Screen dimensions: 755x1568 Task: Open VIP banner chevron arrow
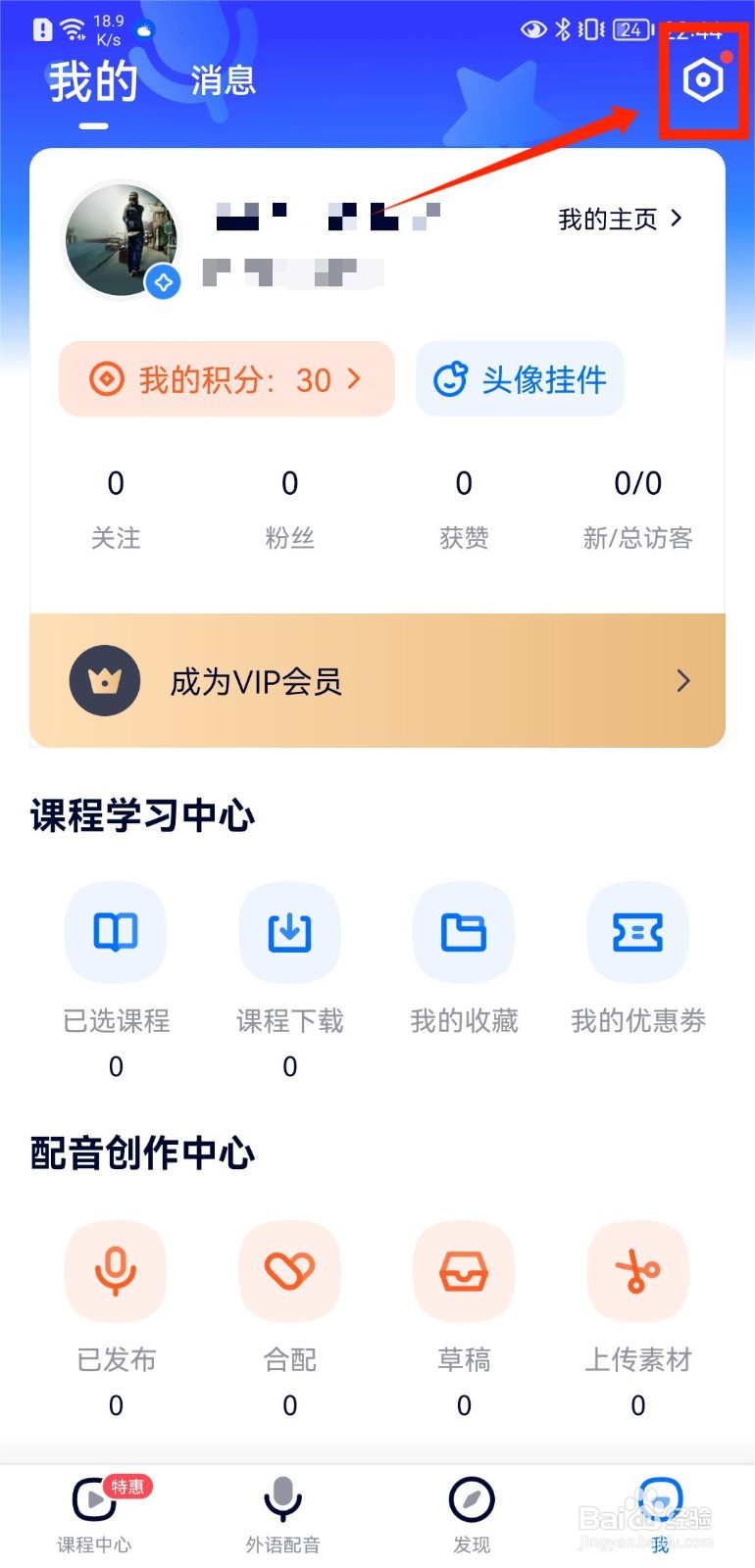pyautogui.click(x=683, y=680)
